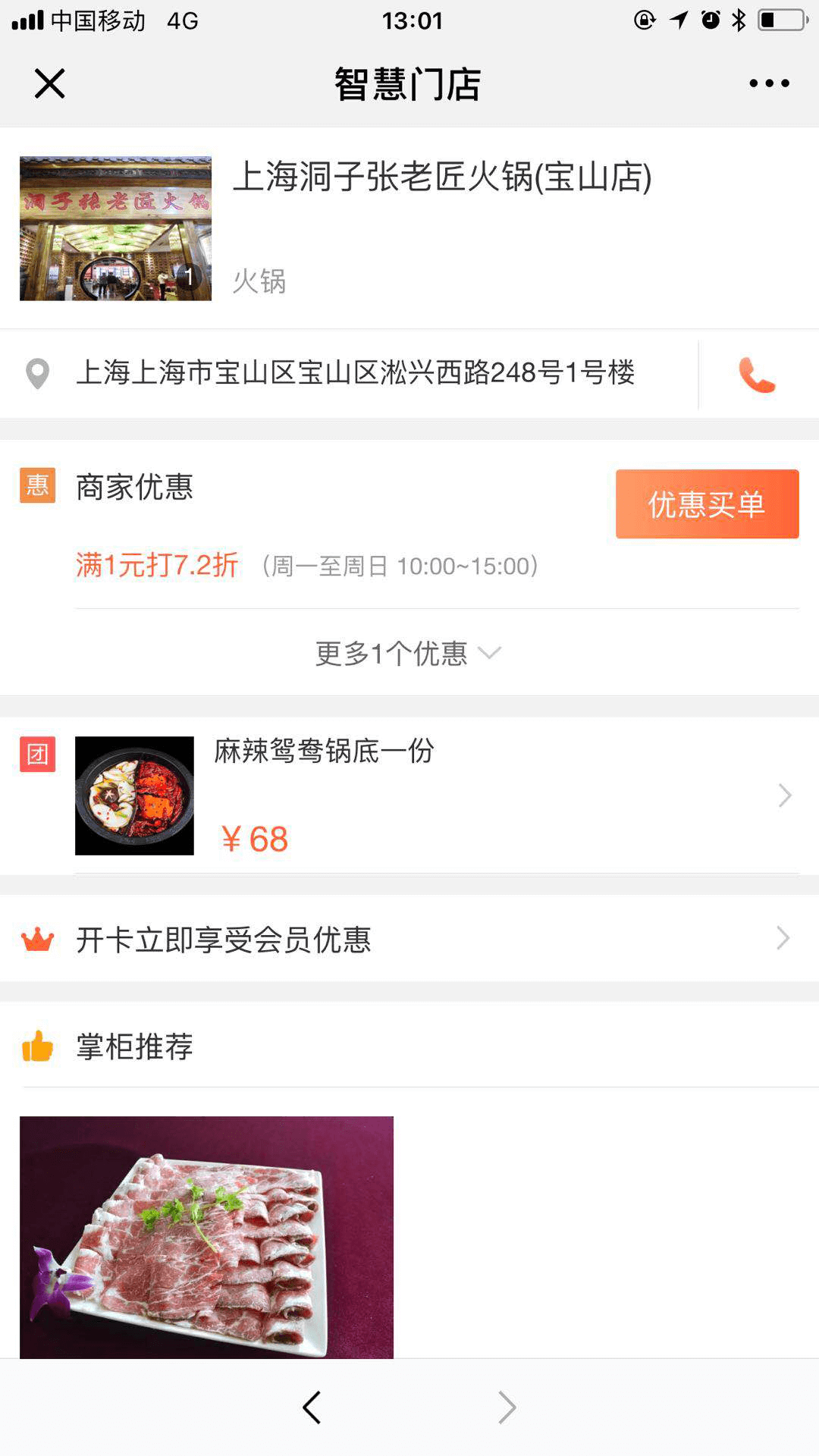The image size is (819, 1456).
Task: Close the 智慧门店 page
Action: click(x=49, y=83)
